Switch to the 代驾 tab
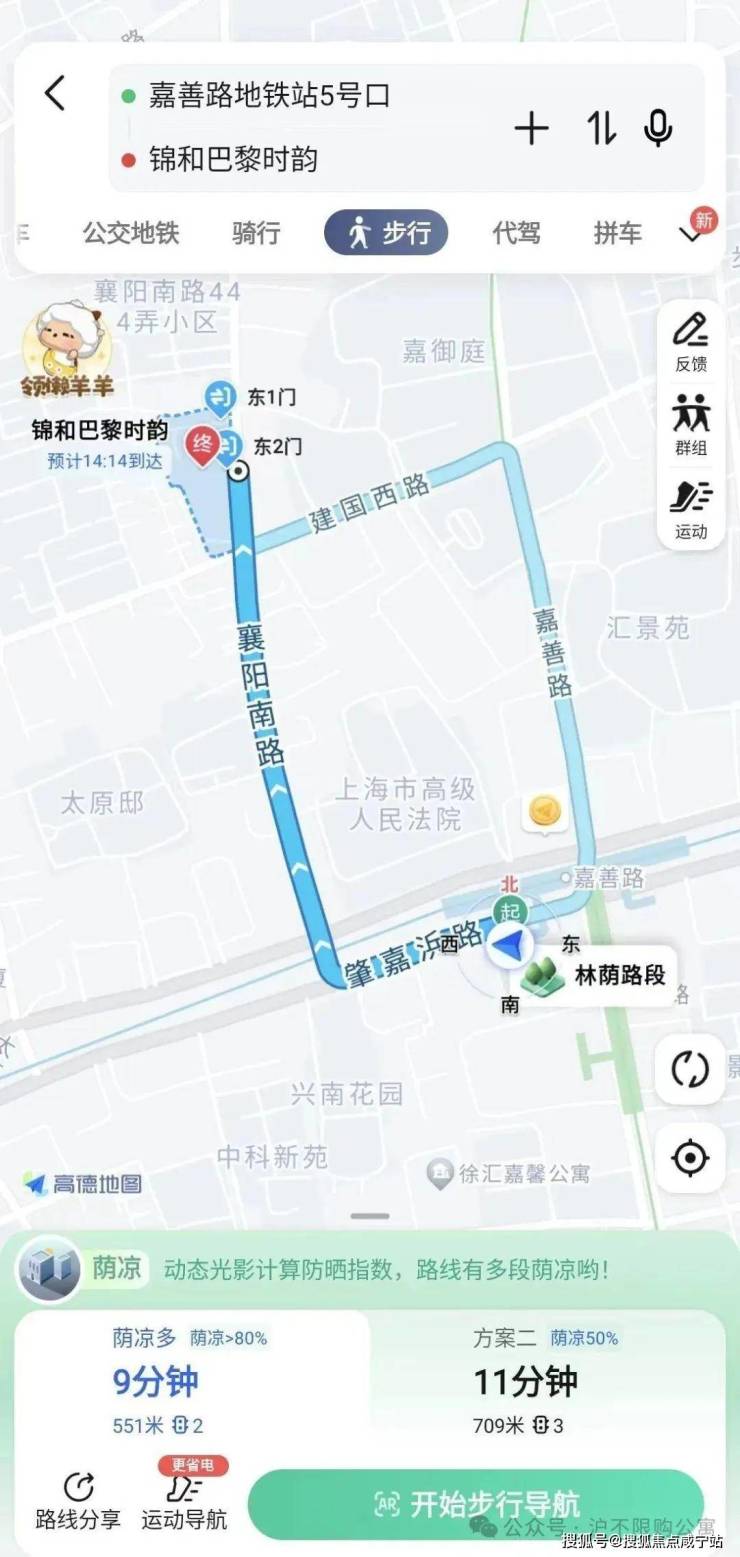The image size is (740, 1557). pos(516,234)
